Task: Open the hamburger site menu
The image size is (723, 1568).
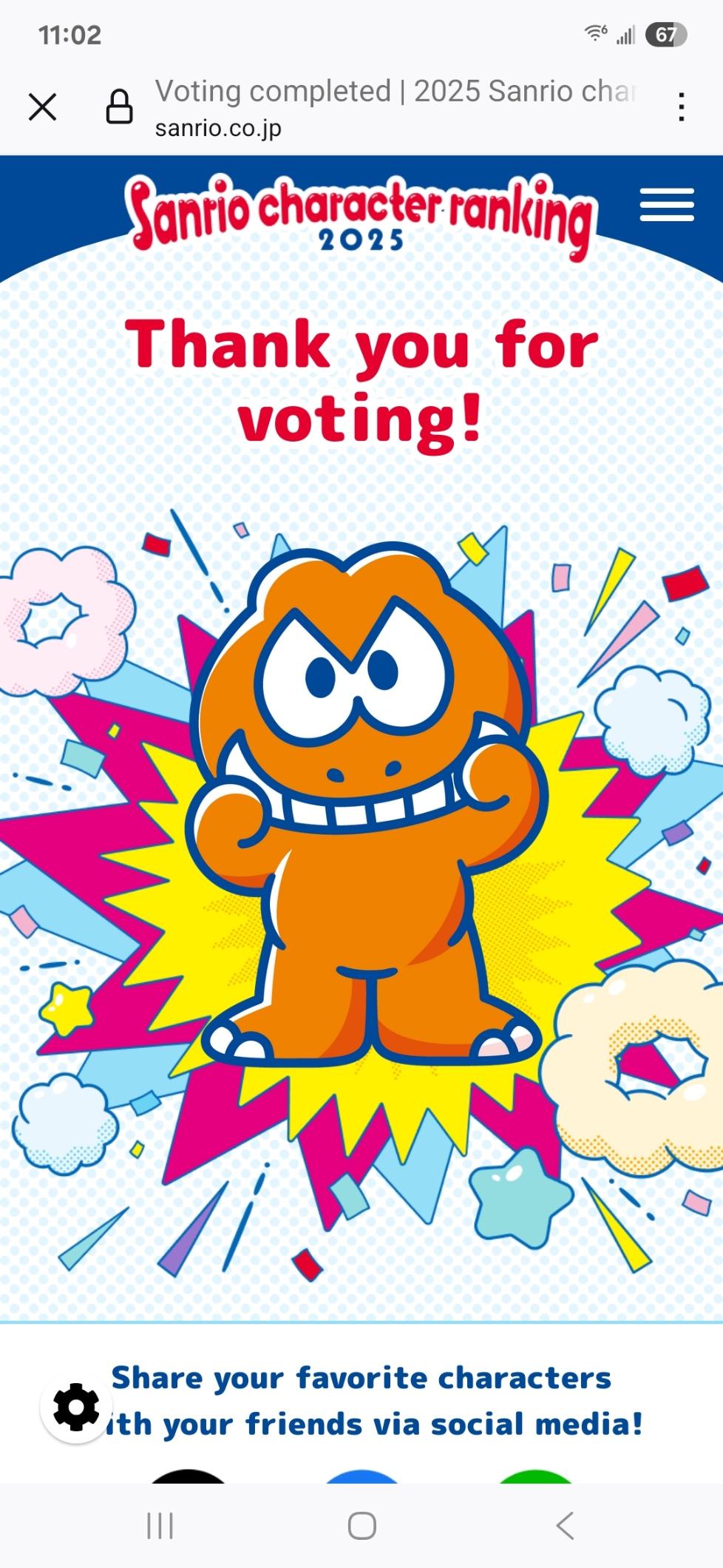Action: (x=666, y=205)
